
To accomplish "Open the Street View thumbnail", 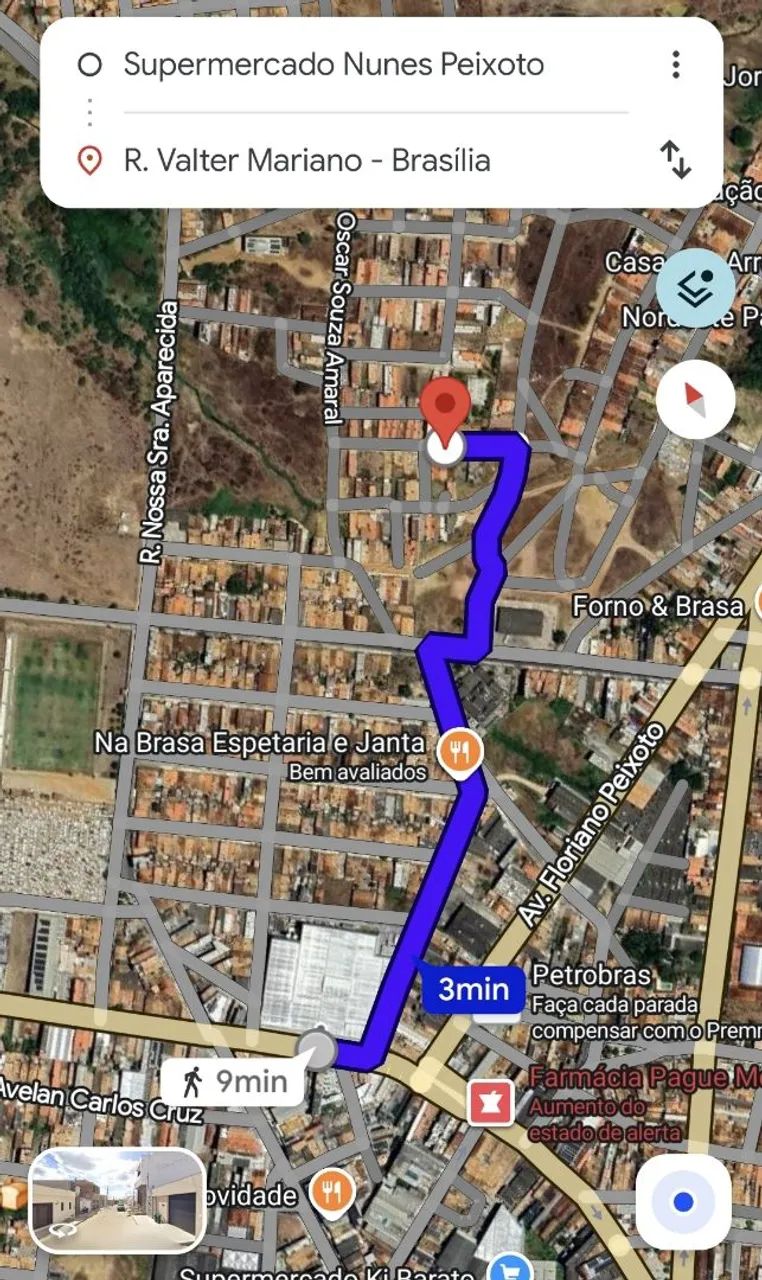I will [117, 1200].
